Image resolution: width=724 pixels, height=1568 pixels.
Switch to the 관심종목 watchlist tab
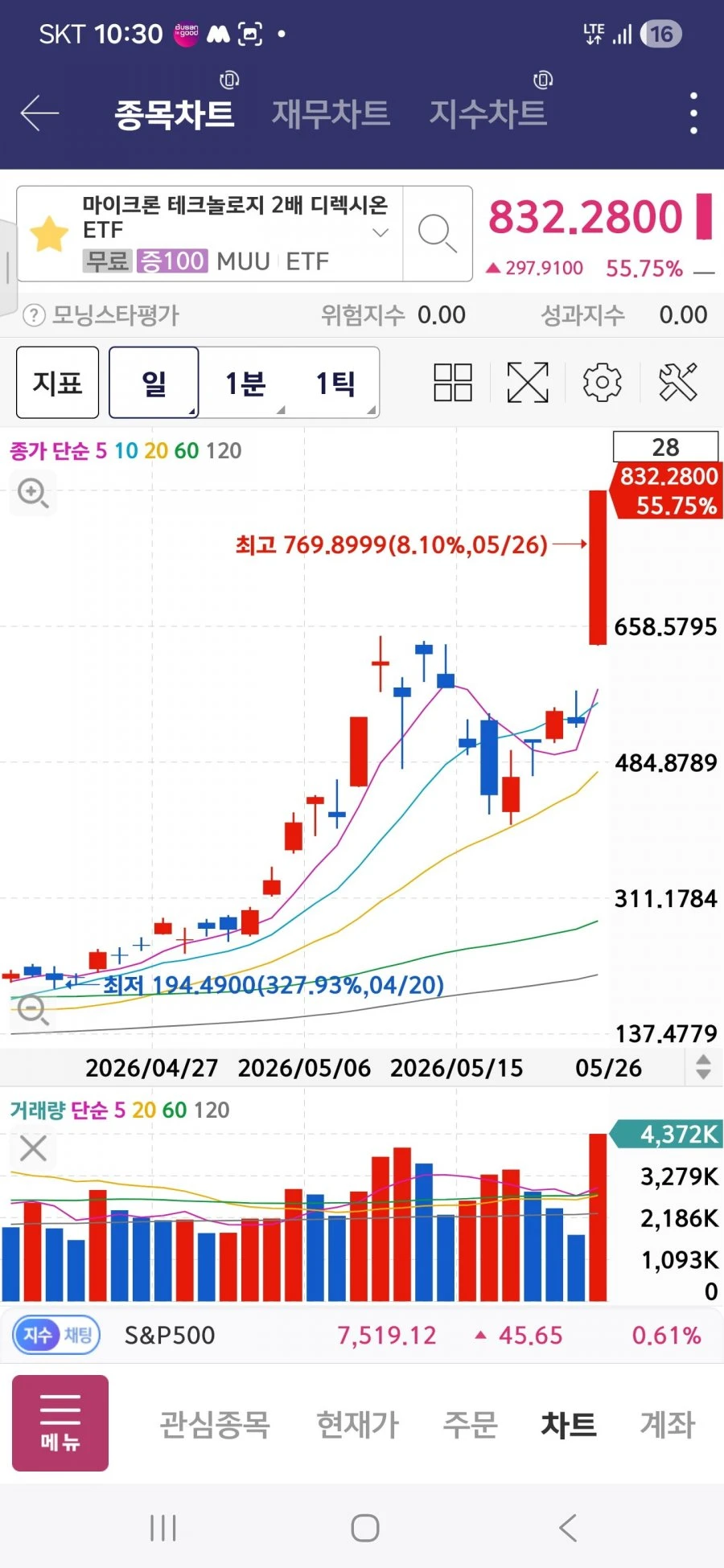click(215, 1425)
